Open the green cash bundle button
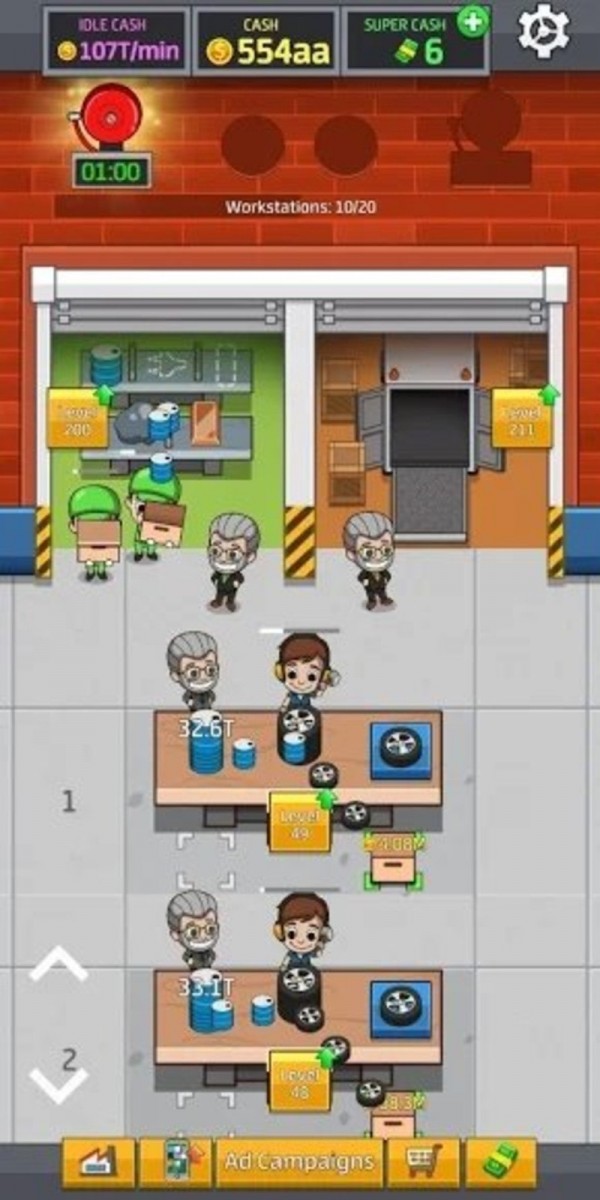The height and width of the screenshot is (1200, 600). (x=500, y=1162)
